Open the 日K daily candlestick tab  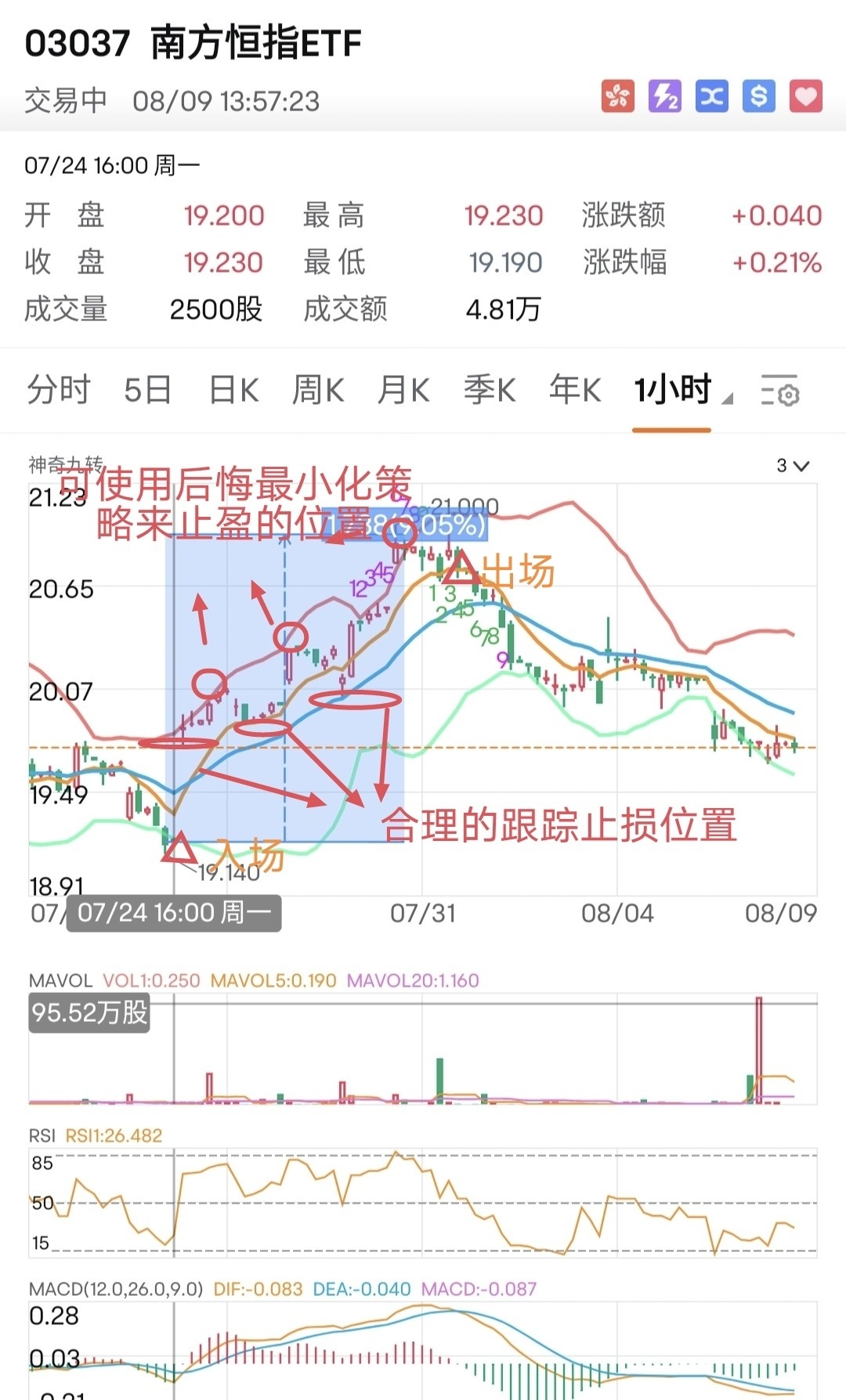pyautogui.click(x=233, y=390)
